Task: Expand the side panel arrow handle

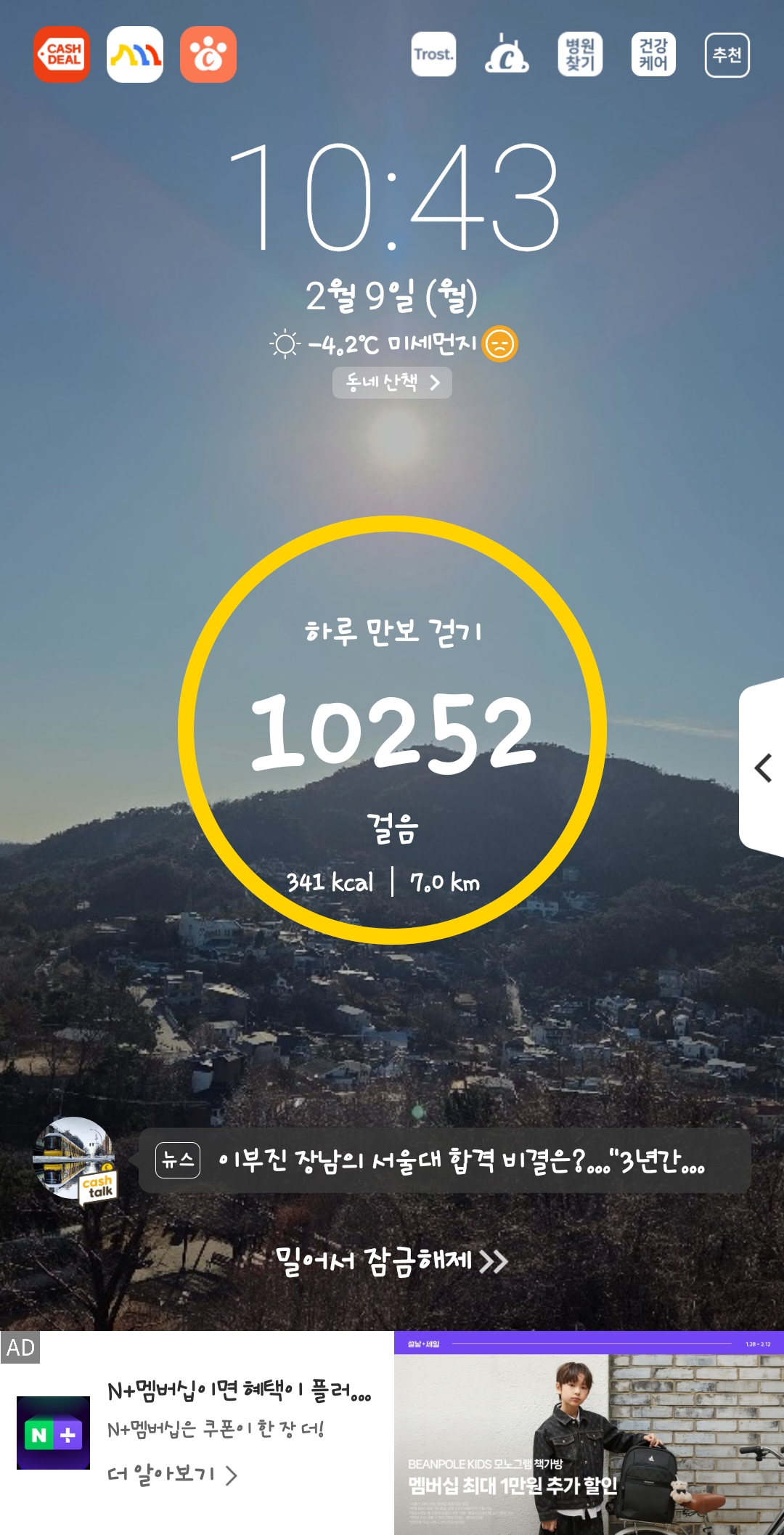Action: pyautogui.click(x=762, y=767)
